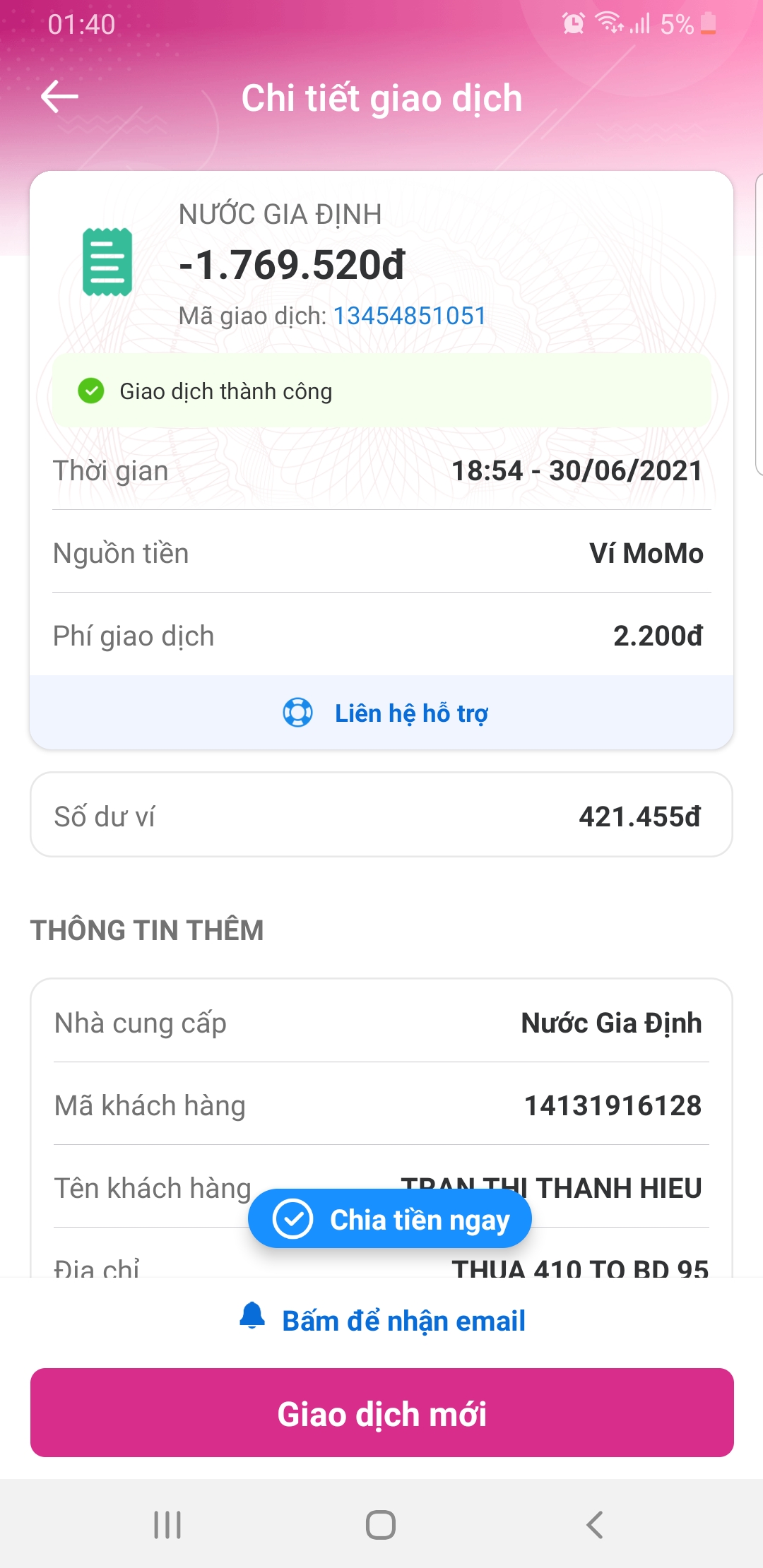
Task: Go to the system home screen
Action: 381,1524
